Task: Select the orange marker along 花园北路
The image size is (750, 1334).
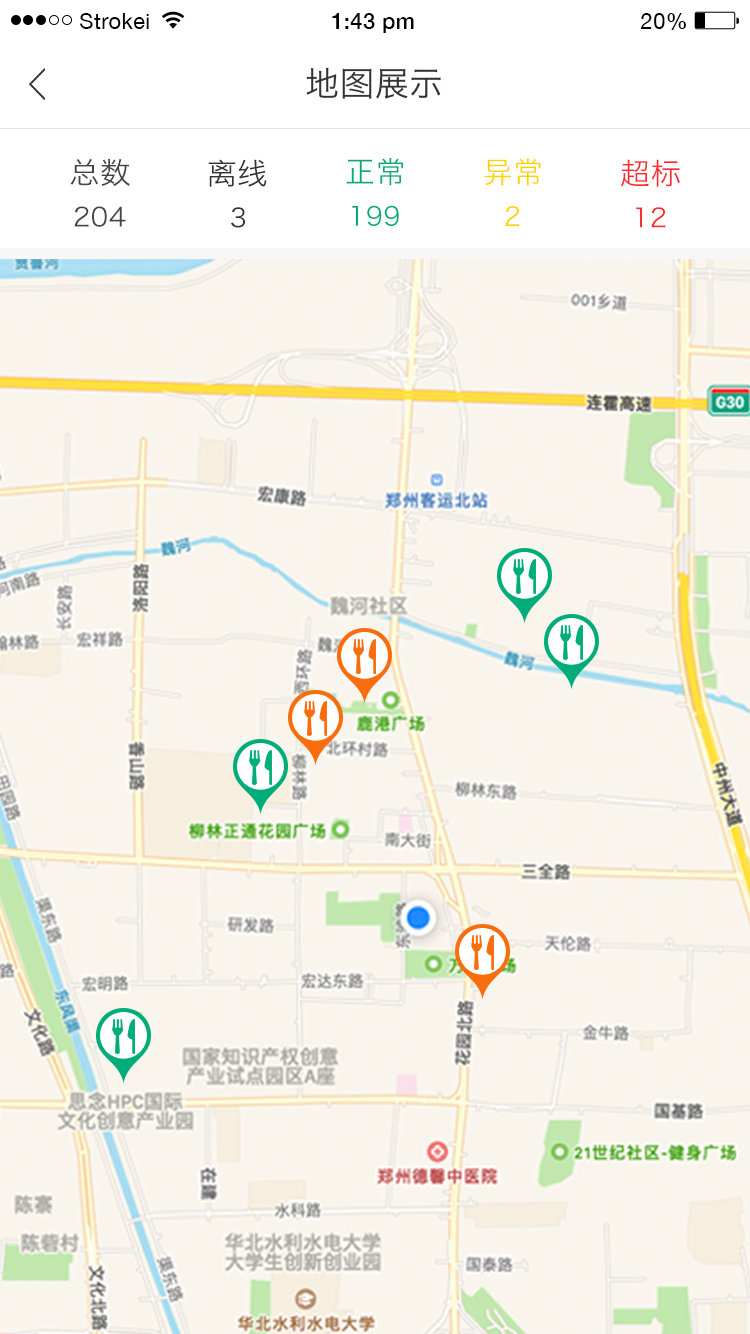Action: pyautogui.click(x=483, y=952)
